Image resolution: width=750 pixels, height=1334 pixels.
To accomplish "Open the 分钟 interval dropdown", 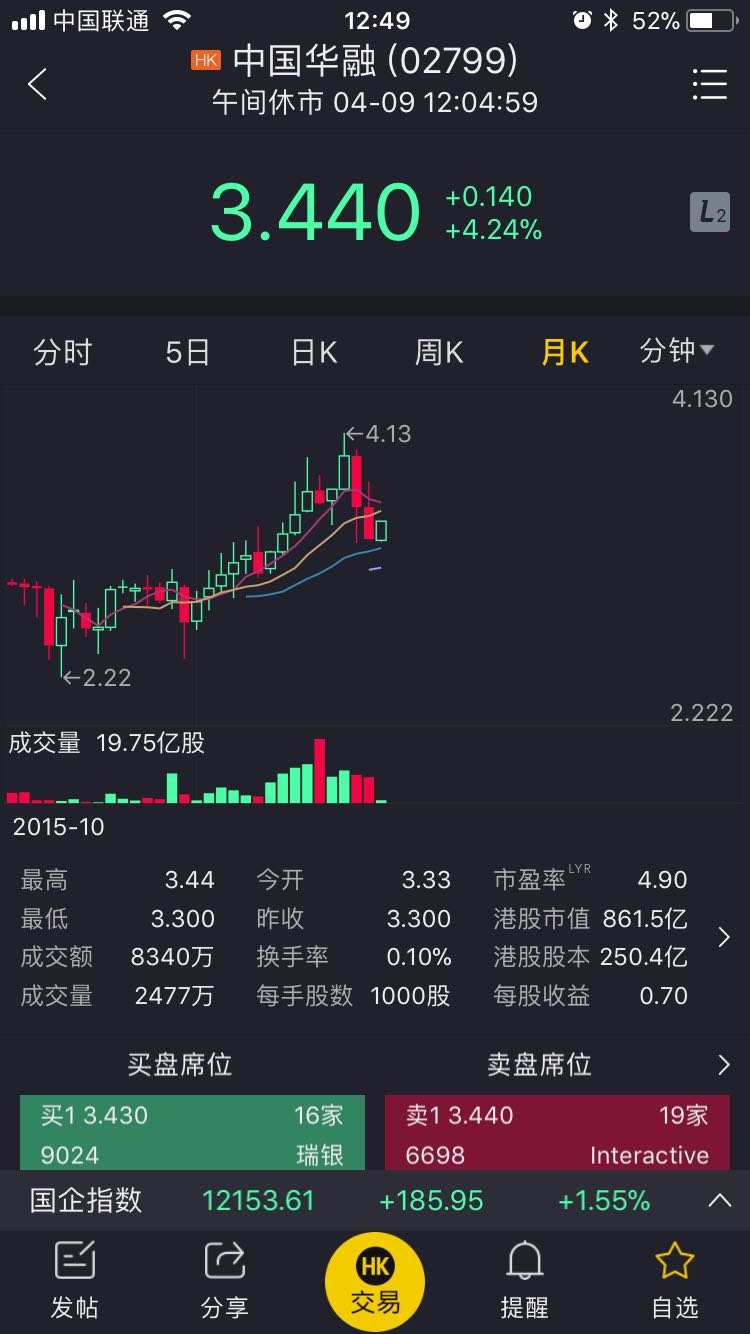I will (x=677, y=351).
